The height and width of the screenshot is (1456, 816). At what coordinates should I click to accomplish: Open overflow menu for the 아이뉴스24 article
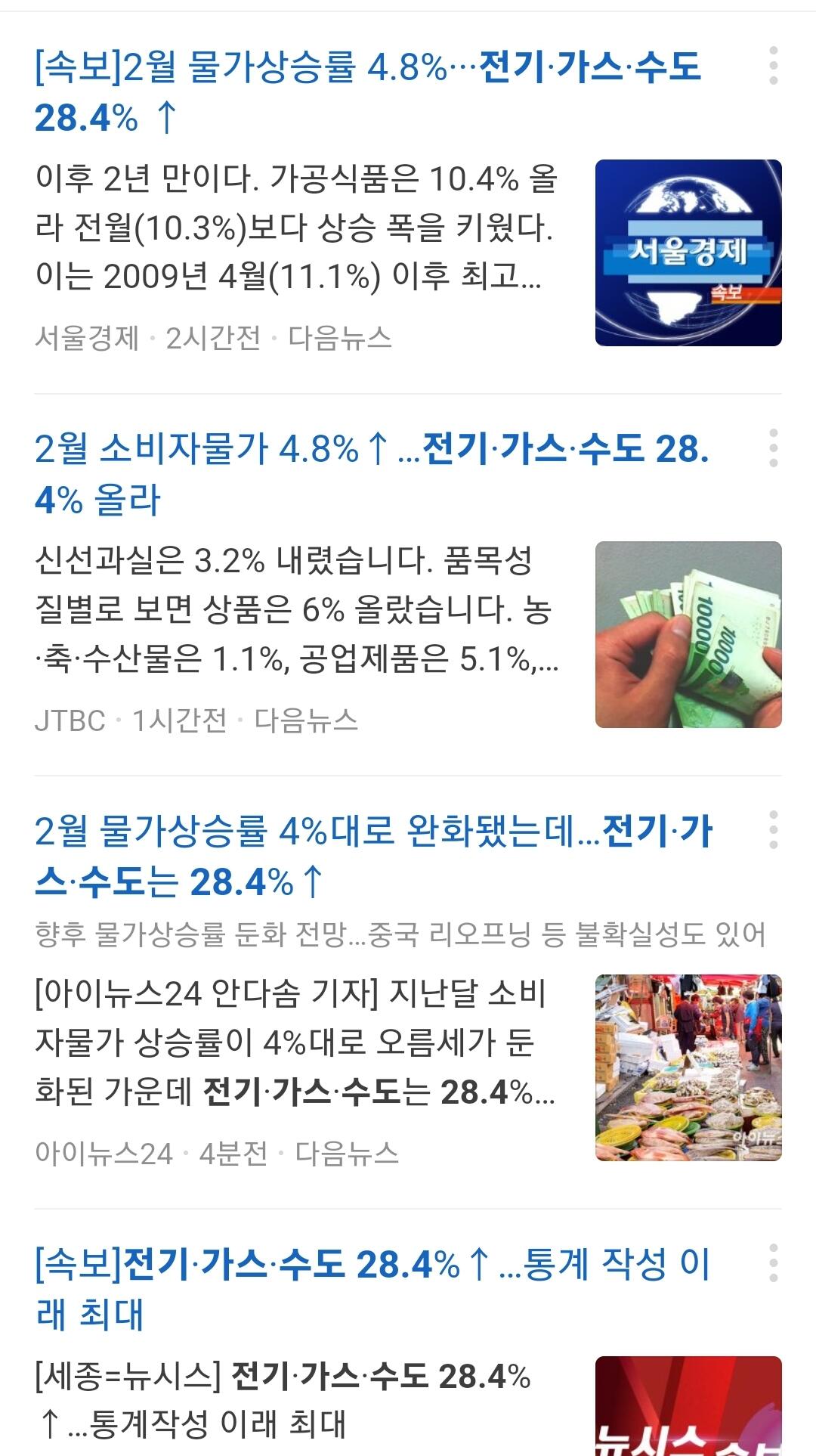[773, 830]
